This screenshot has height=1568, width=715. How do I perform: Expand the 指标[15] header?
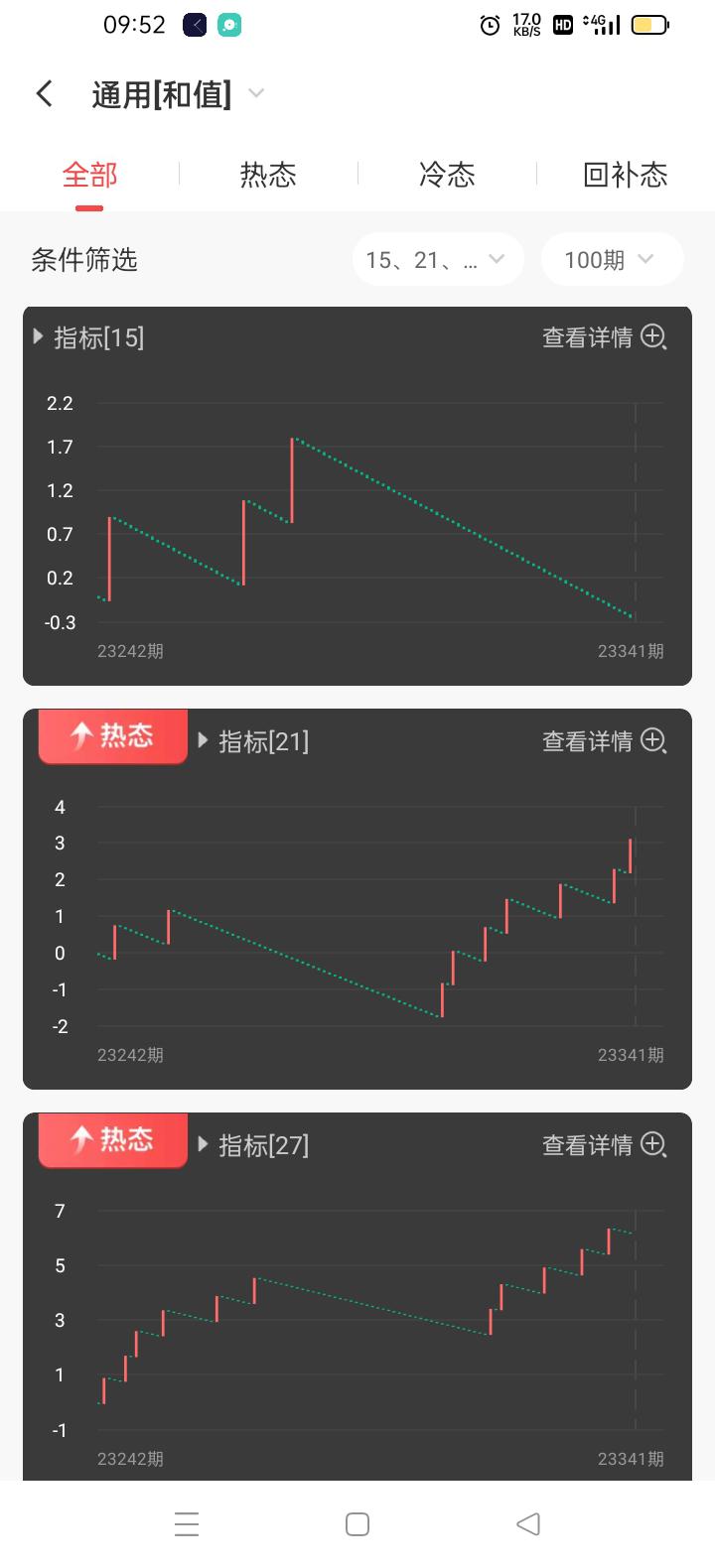87,337
